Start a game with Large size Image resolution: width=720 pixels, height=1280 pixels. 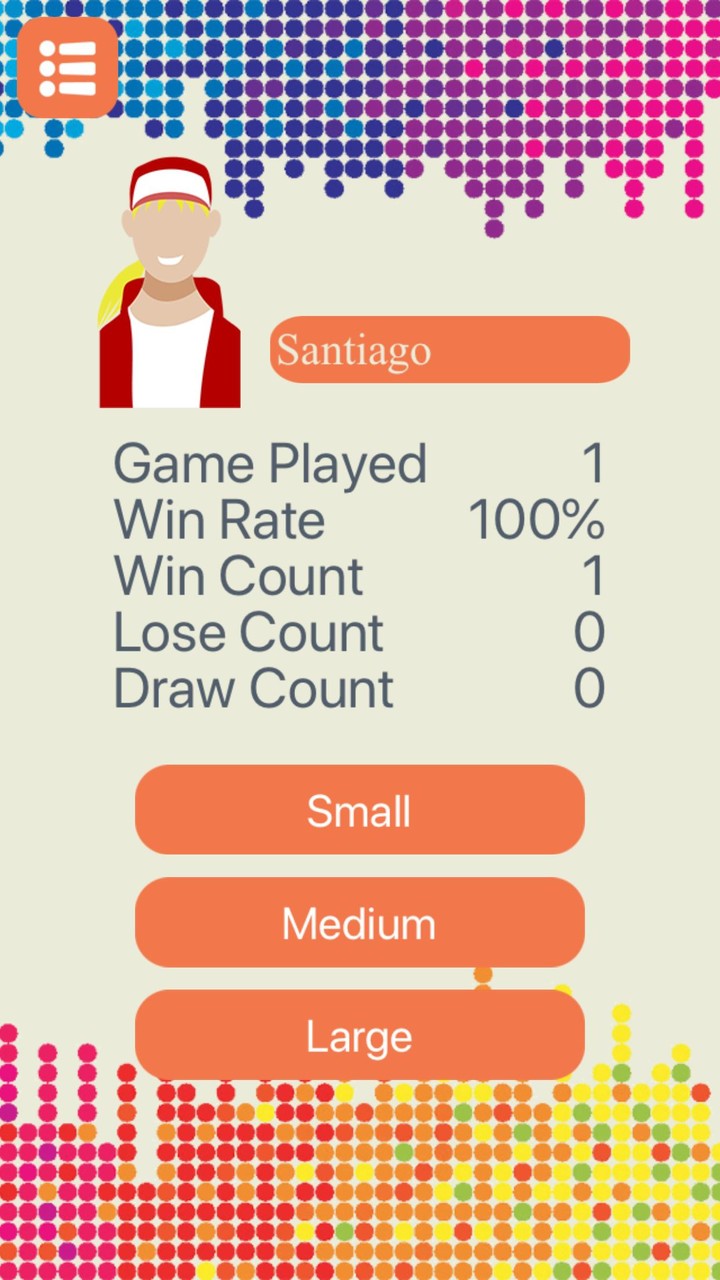(x=359, y=1035)
